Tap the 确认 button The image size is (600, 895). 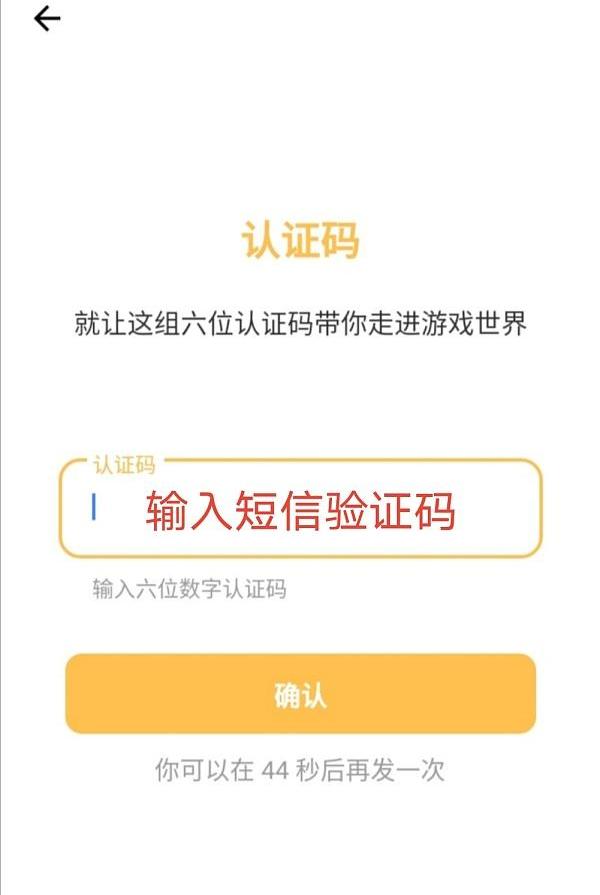[x=300, y=695]
